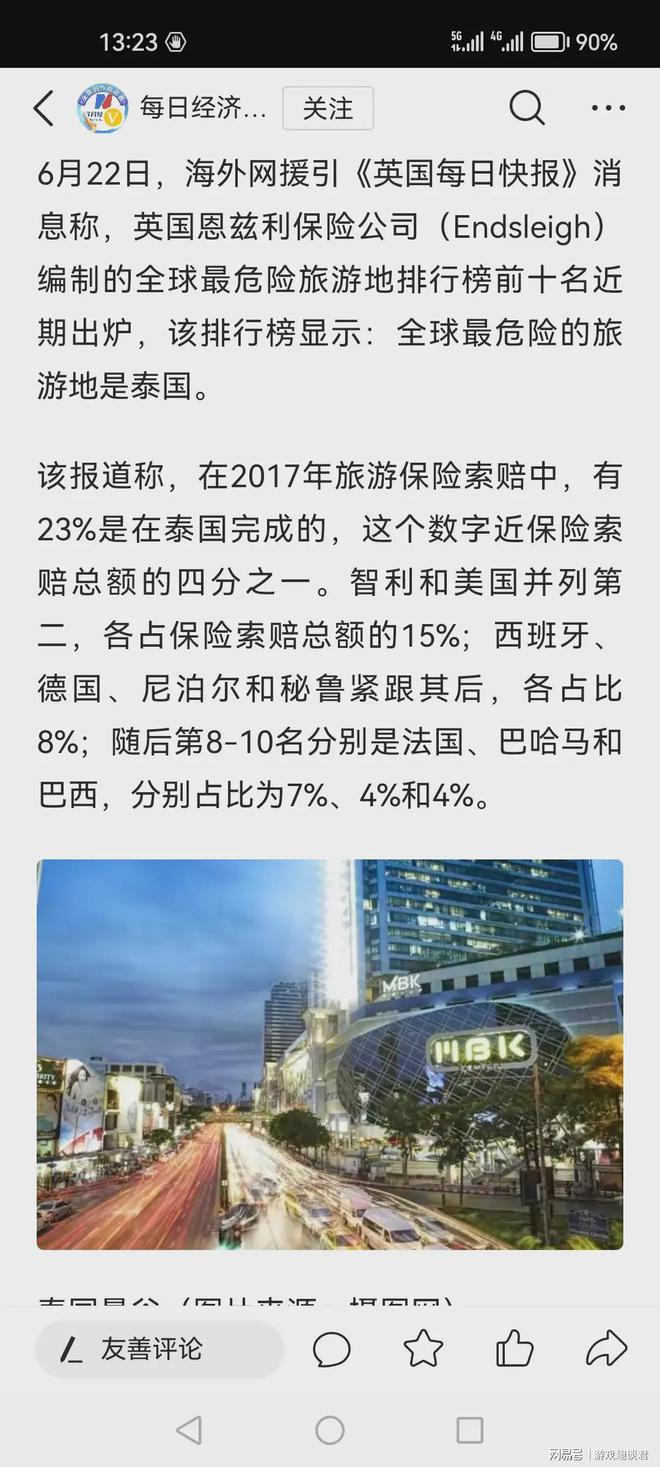Image resolution: width=660 pixels, height=1467 pixels.
Task: Write a comment in 友善评论 field
Action: pos(160,1349)
